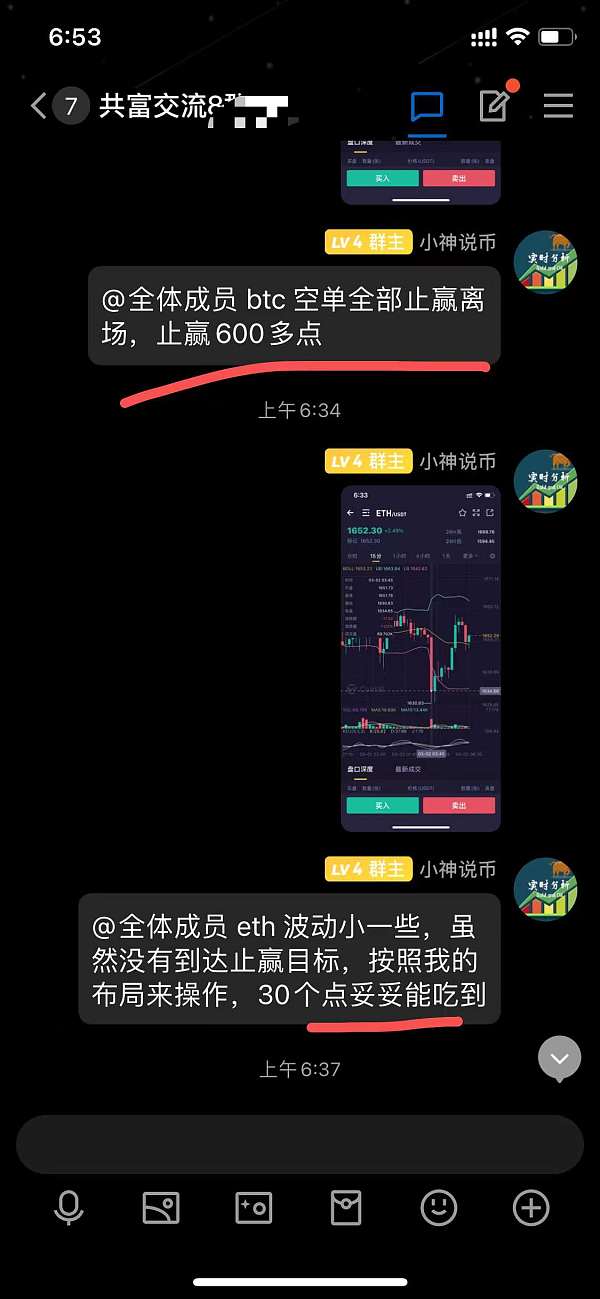Open the hamburger menu in header

click(x=558, y=106)
